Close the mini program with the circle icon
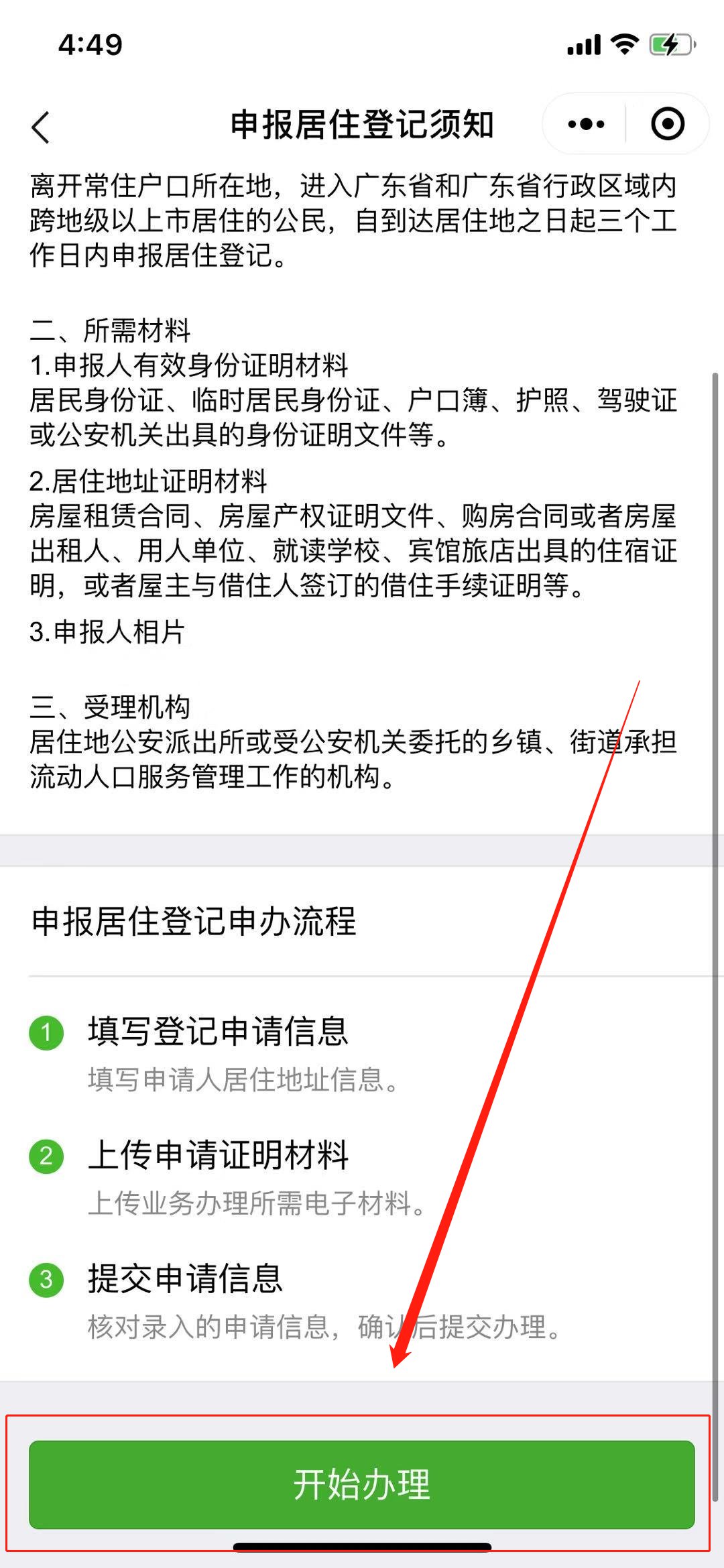The image size is (724, 1568). [667, 125]
